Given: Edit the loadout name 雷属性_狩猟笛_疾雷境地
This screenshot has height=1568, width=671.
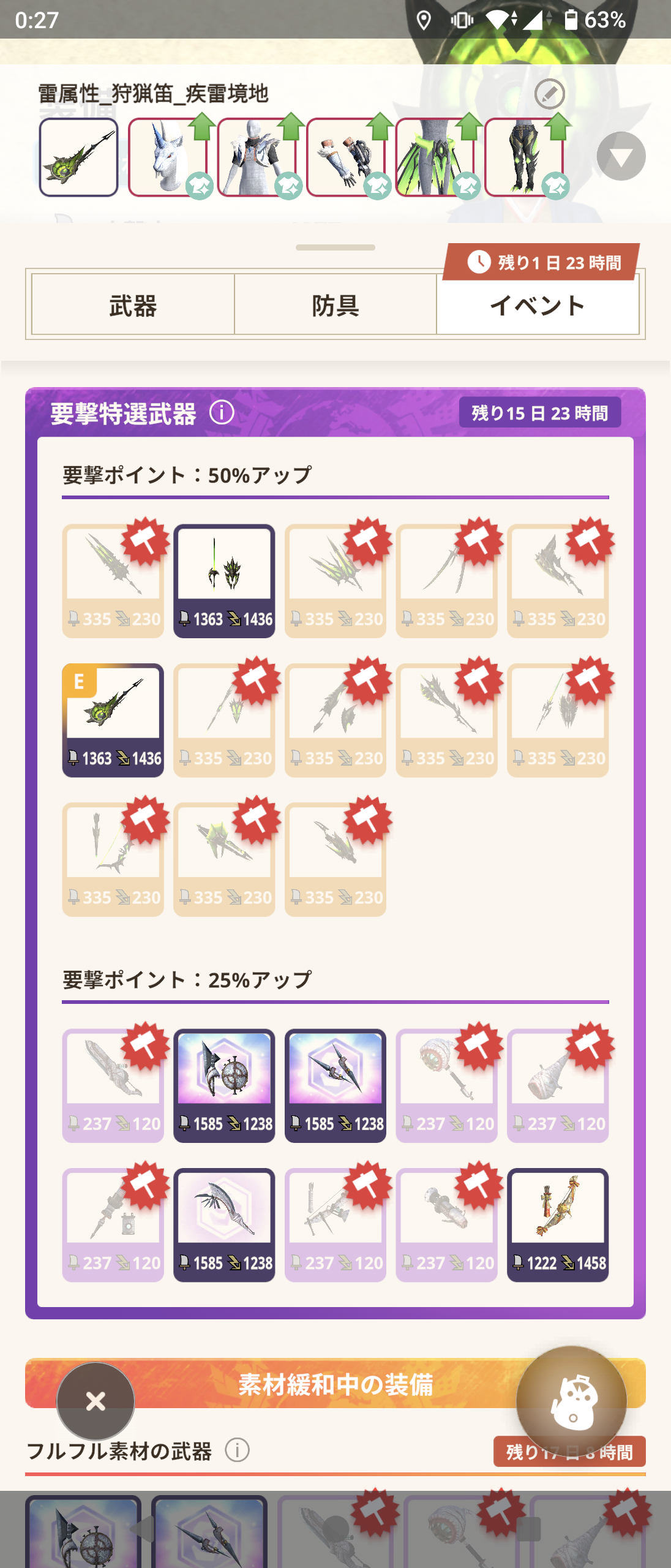Looking at the screenshot, I should pyautogui.click(x=549, y=94).
